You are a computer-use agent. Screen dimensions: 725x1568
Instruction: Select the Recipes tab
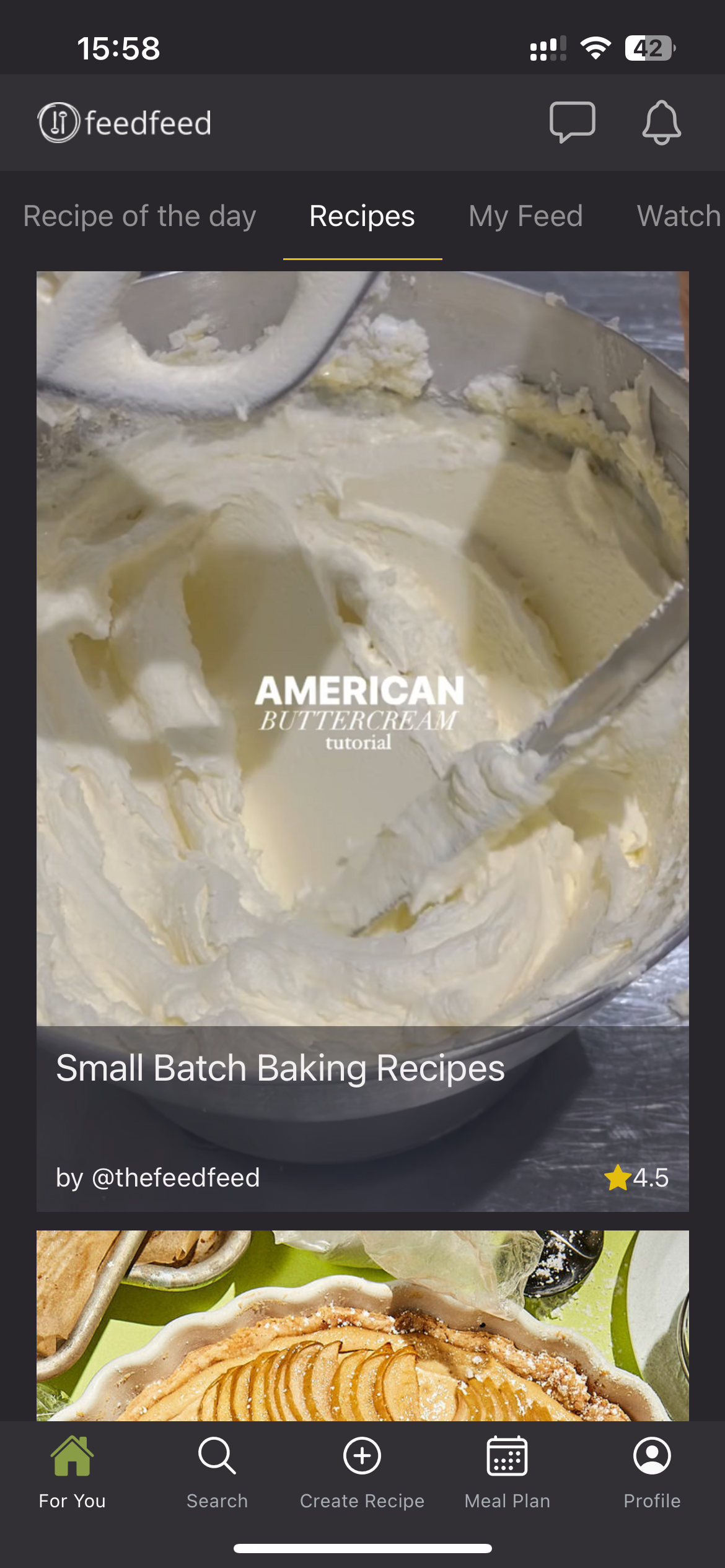pyautogui.click(x=362, y=216)
